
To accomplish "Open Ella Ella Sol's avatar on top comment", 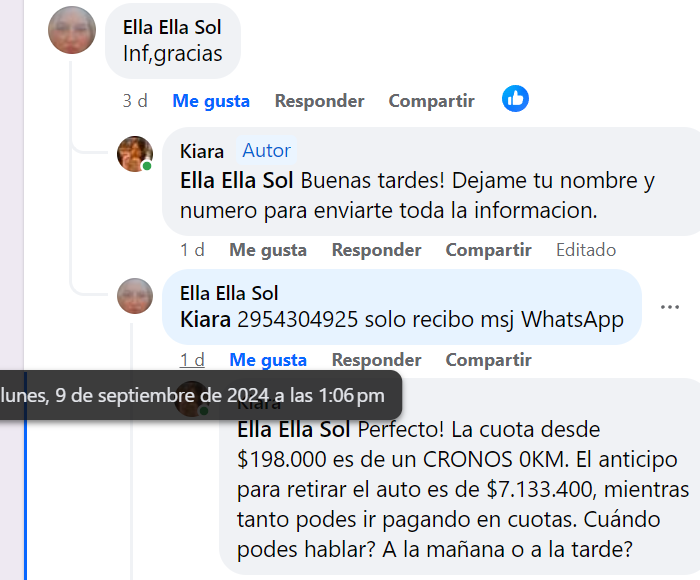I will pos(72,30).
